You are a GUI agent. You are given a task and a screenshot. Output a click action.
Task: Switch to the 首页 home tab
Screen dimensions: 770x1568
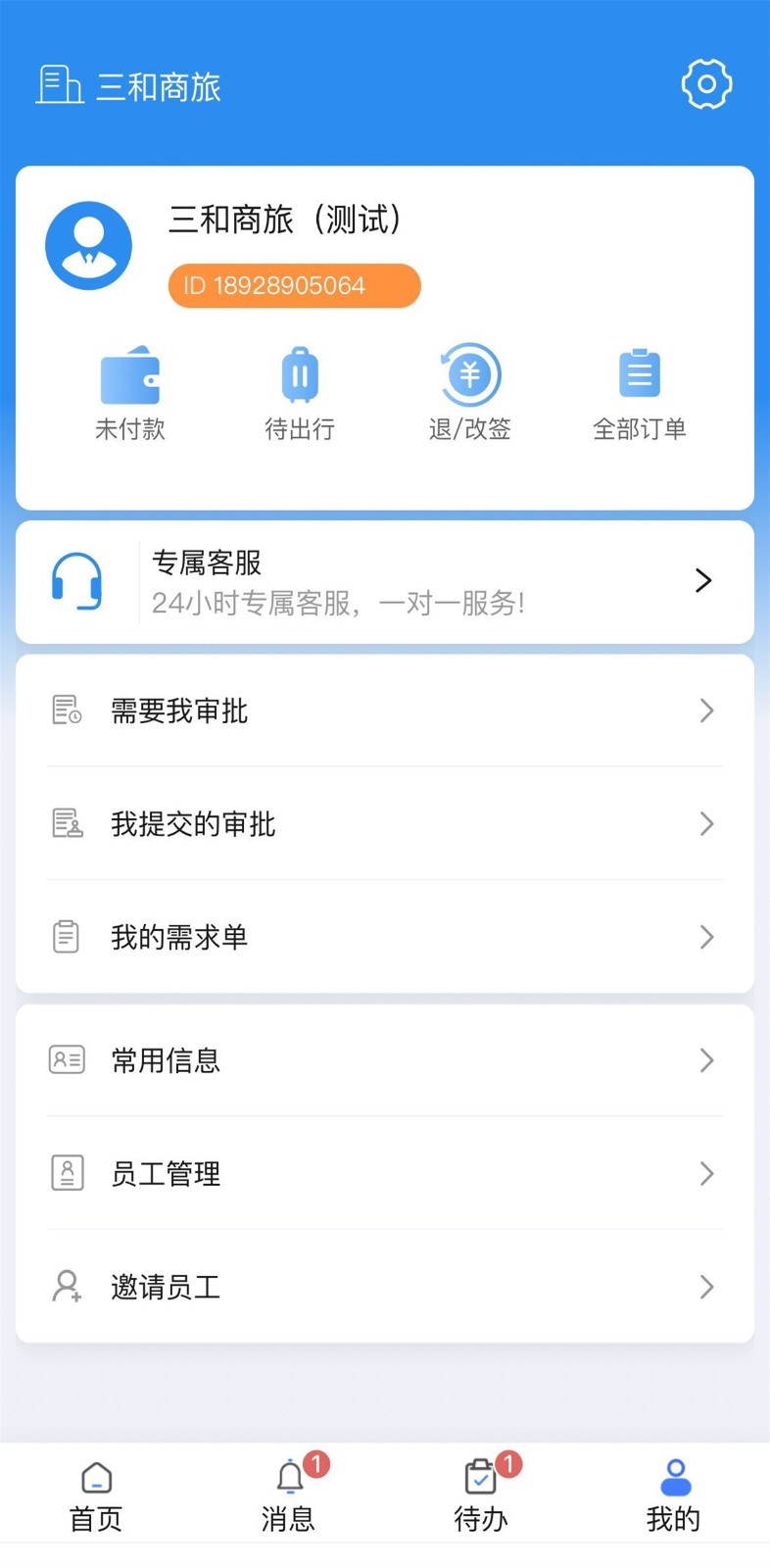click(96, 1496)
